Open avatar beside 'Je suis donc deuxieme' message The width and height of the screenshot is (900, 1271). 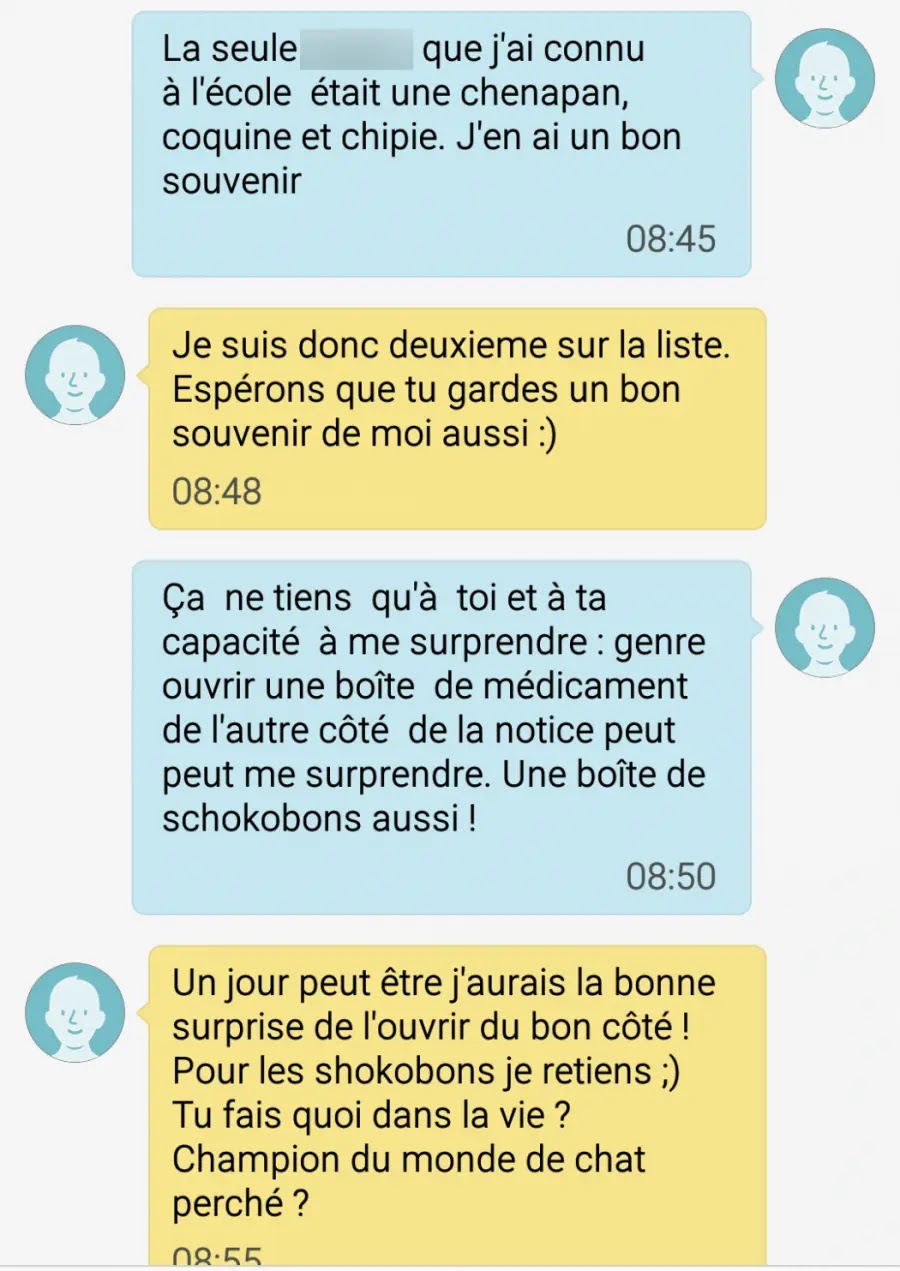point(75,374)
